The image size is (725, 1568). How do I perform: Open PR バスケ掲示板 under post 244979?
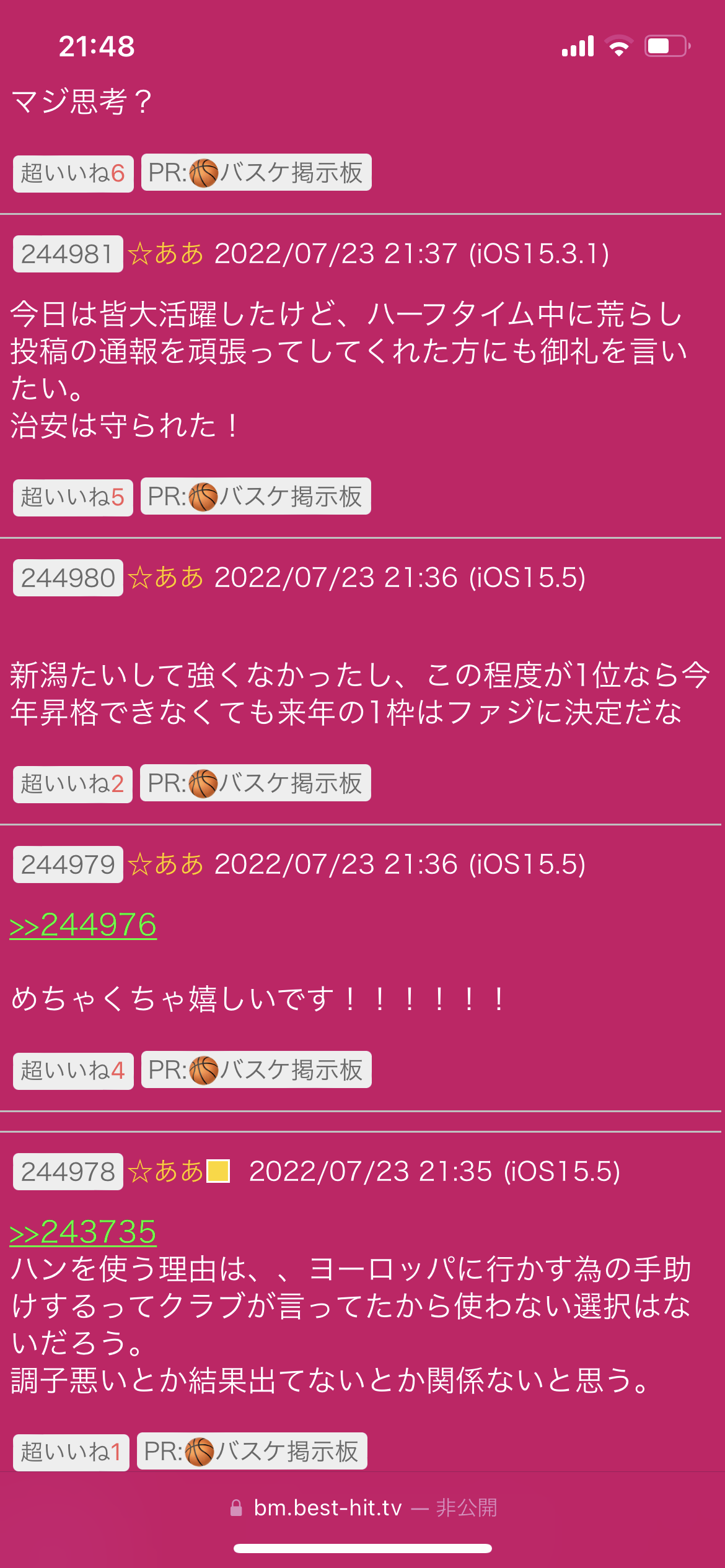coord(256,1069)
